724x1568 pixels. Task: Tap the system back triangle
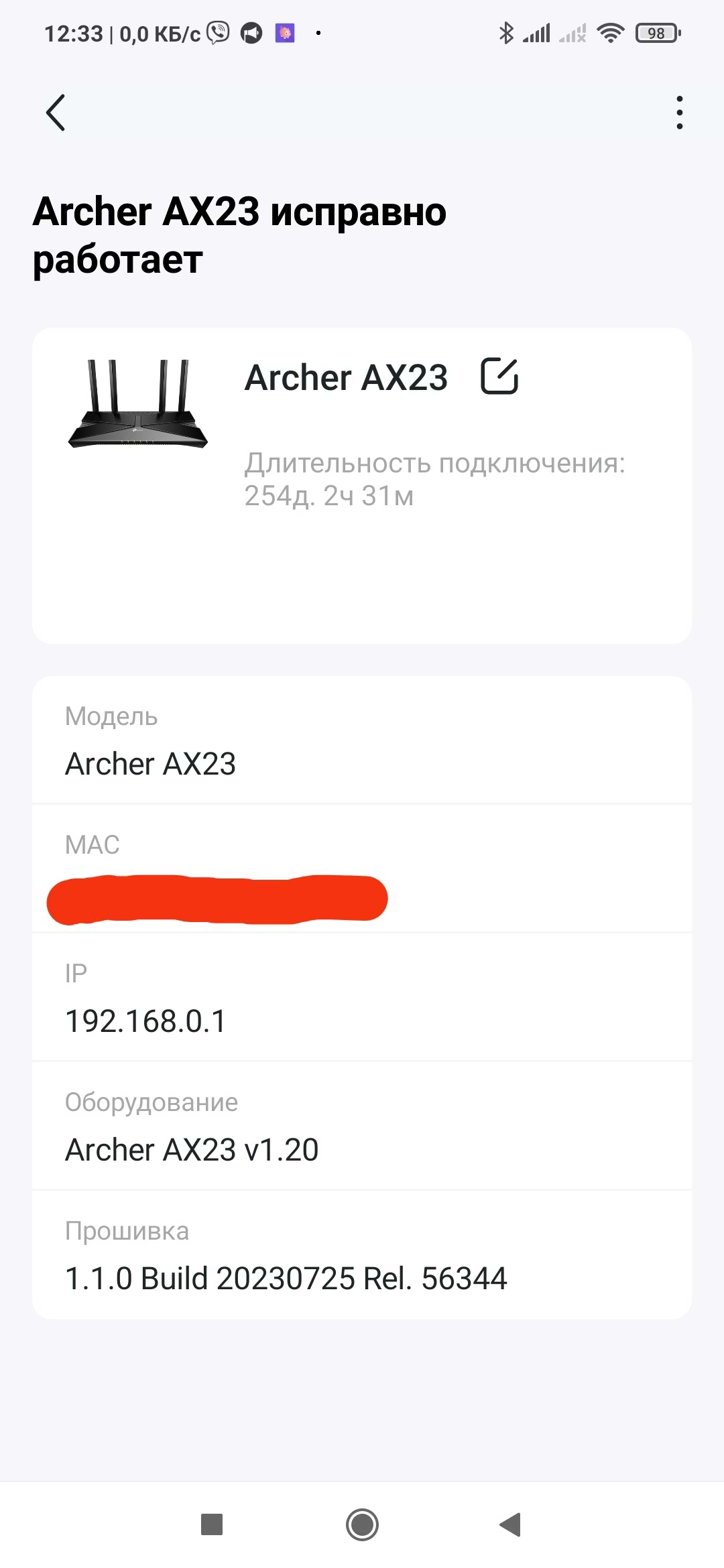pos(511,1524)
